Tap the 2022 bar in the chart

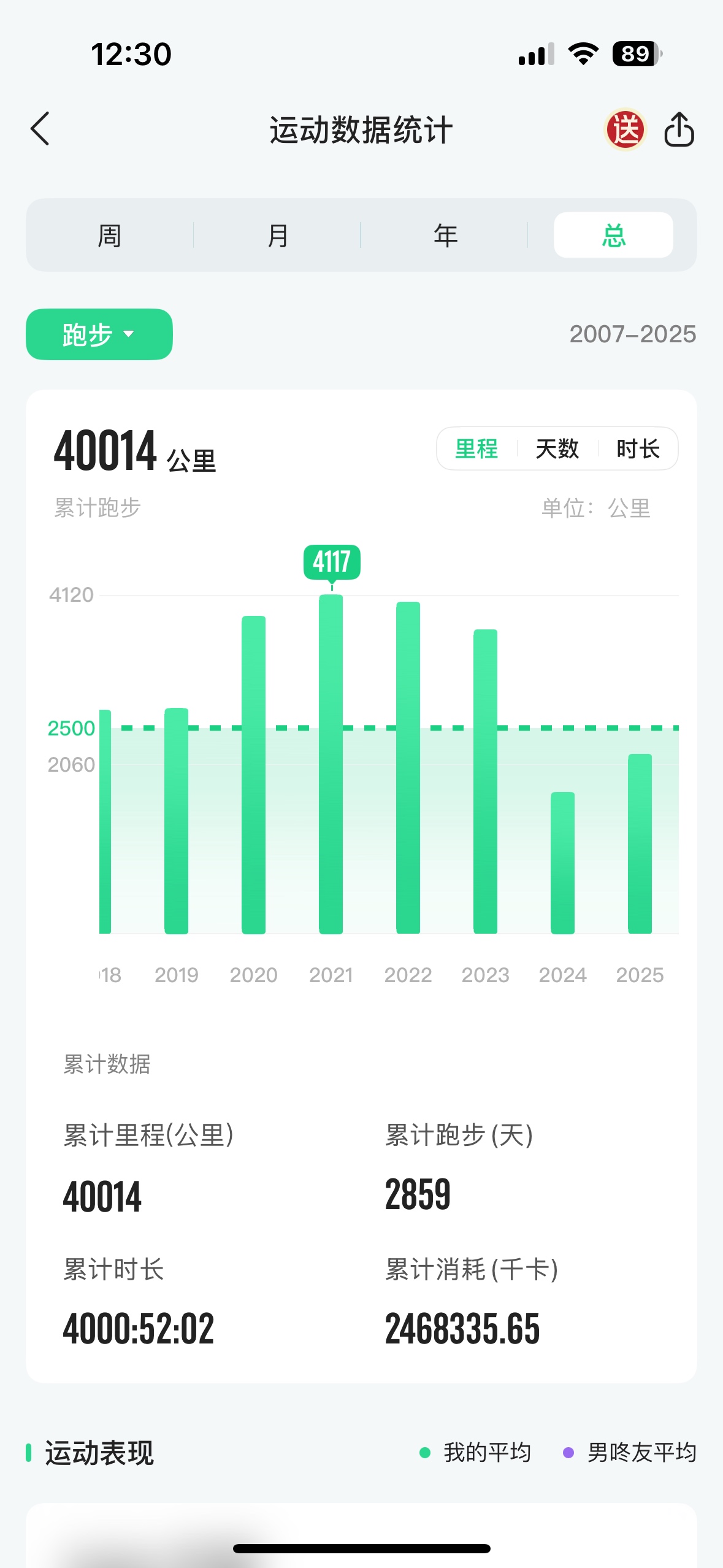click(408, 767)
